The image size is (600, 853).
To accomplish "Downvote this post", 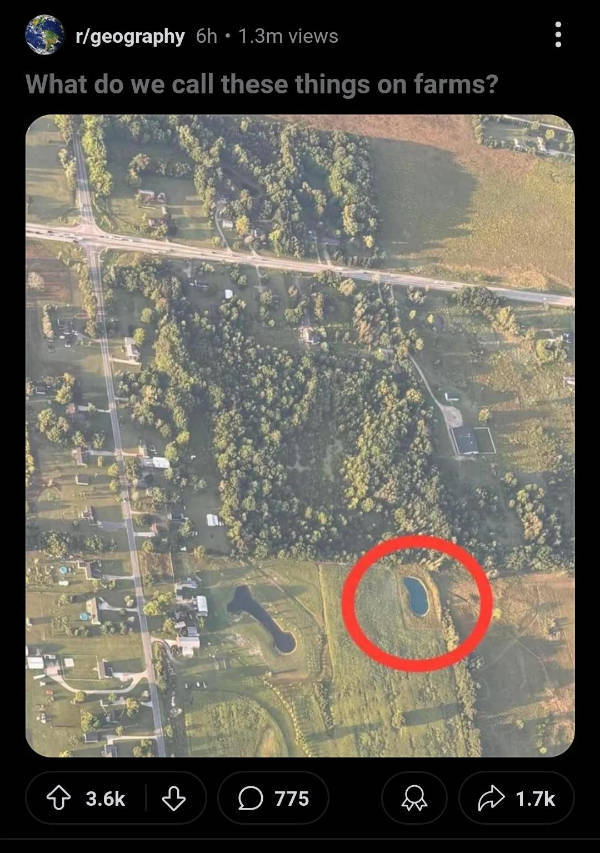I will pos(174,798).
